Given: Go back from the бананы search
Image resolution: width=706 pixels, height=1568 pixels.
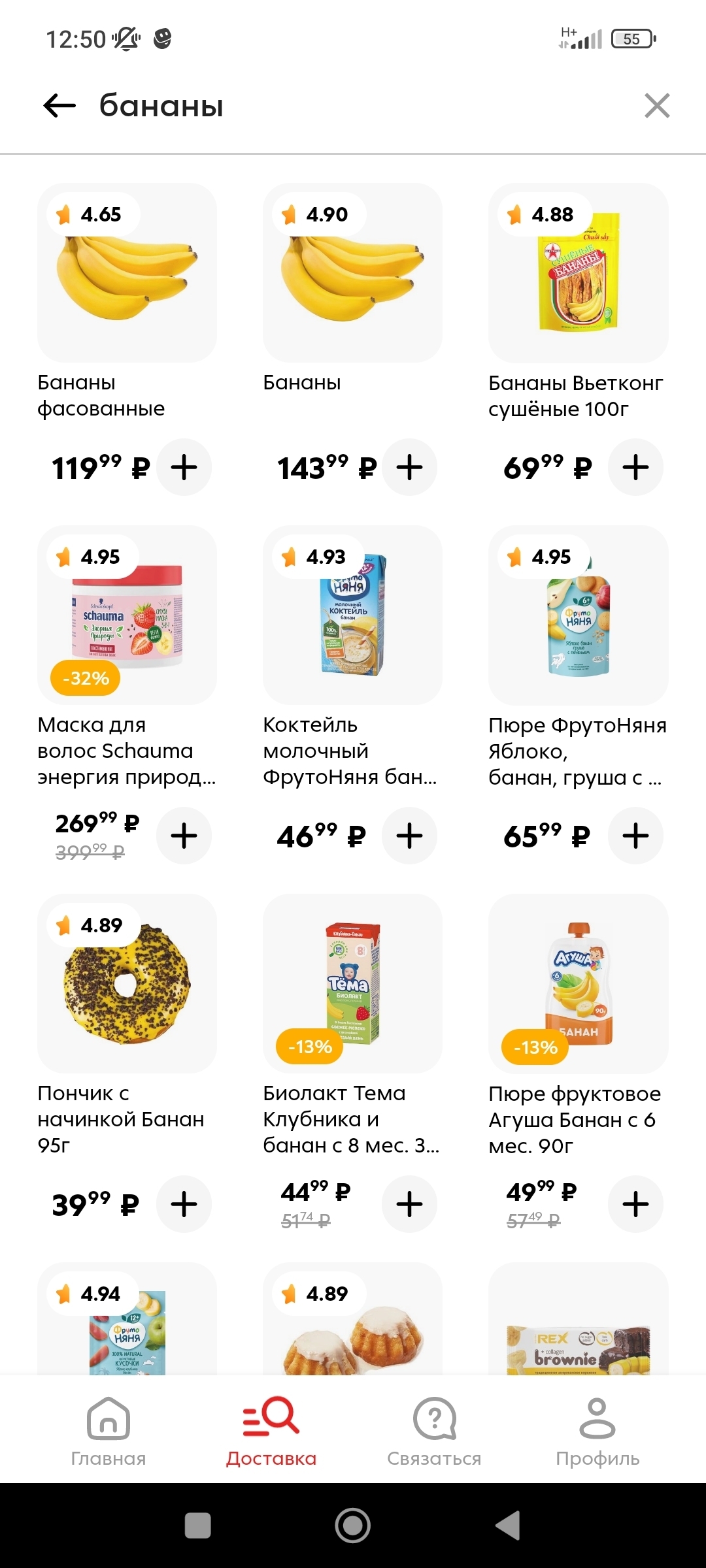Looking at the screenshot, I should pyautogui.click(x=59, y=105).
